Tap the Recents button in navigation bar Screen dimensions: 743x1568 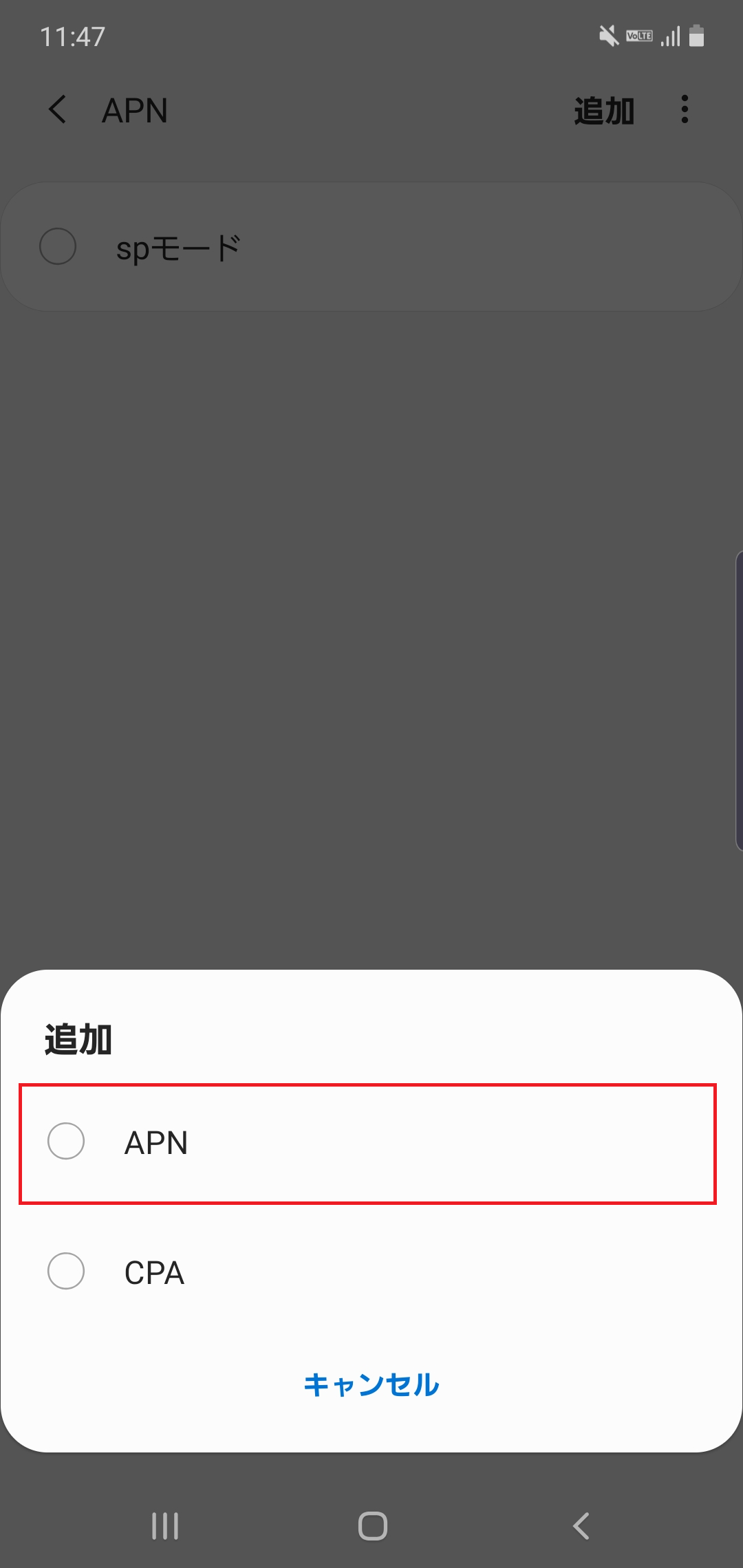[164, 1525]
